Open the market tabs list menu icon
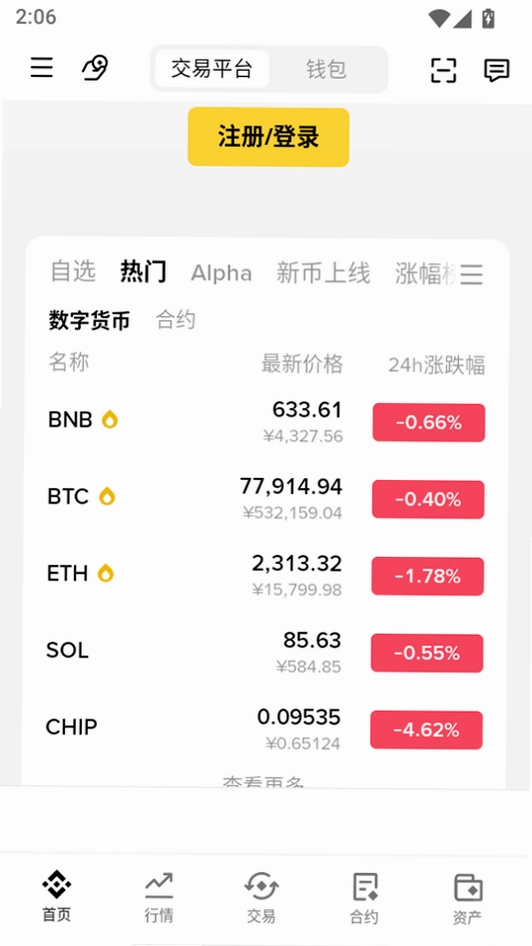The width and height of the screenshot is (532, 946). [472, 274]
